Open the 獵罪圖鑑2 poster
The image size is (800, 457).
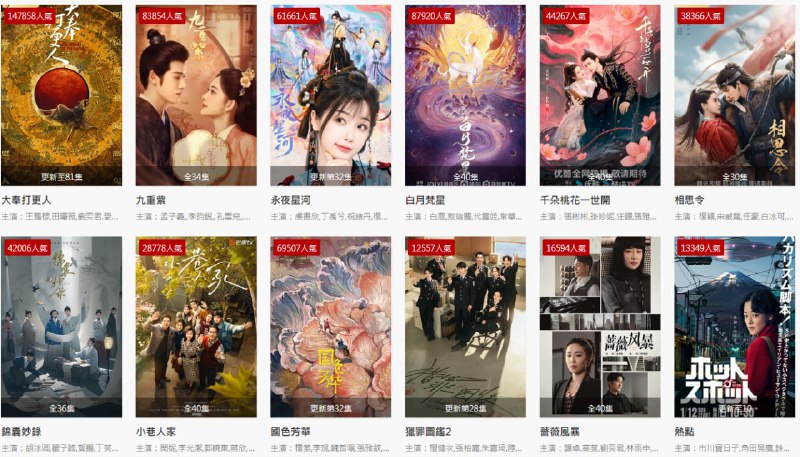point(465,326)
